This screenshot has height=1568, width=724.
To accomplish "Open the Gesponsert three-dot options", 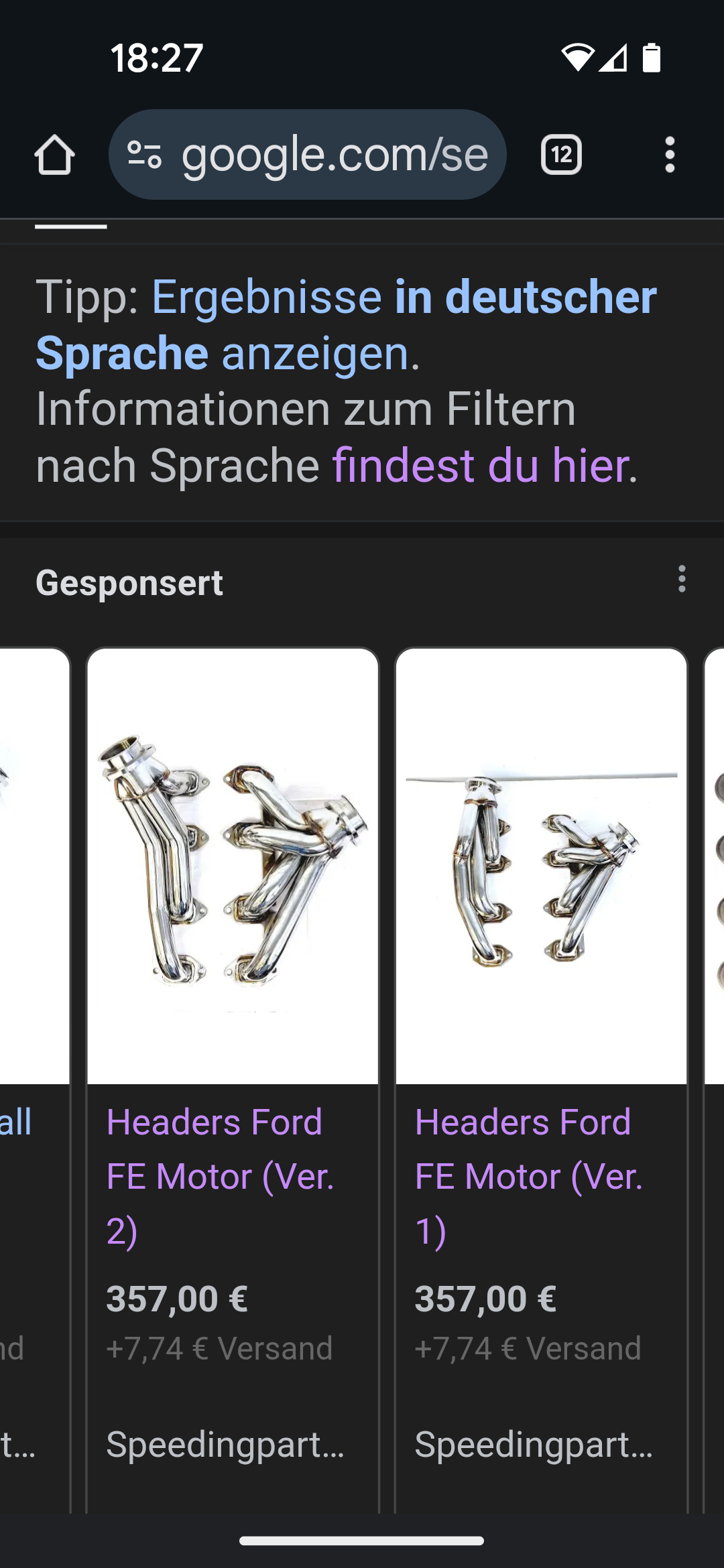I will 682,579.
